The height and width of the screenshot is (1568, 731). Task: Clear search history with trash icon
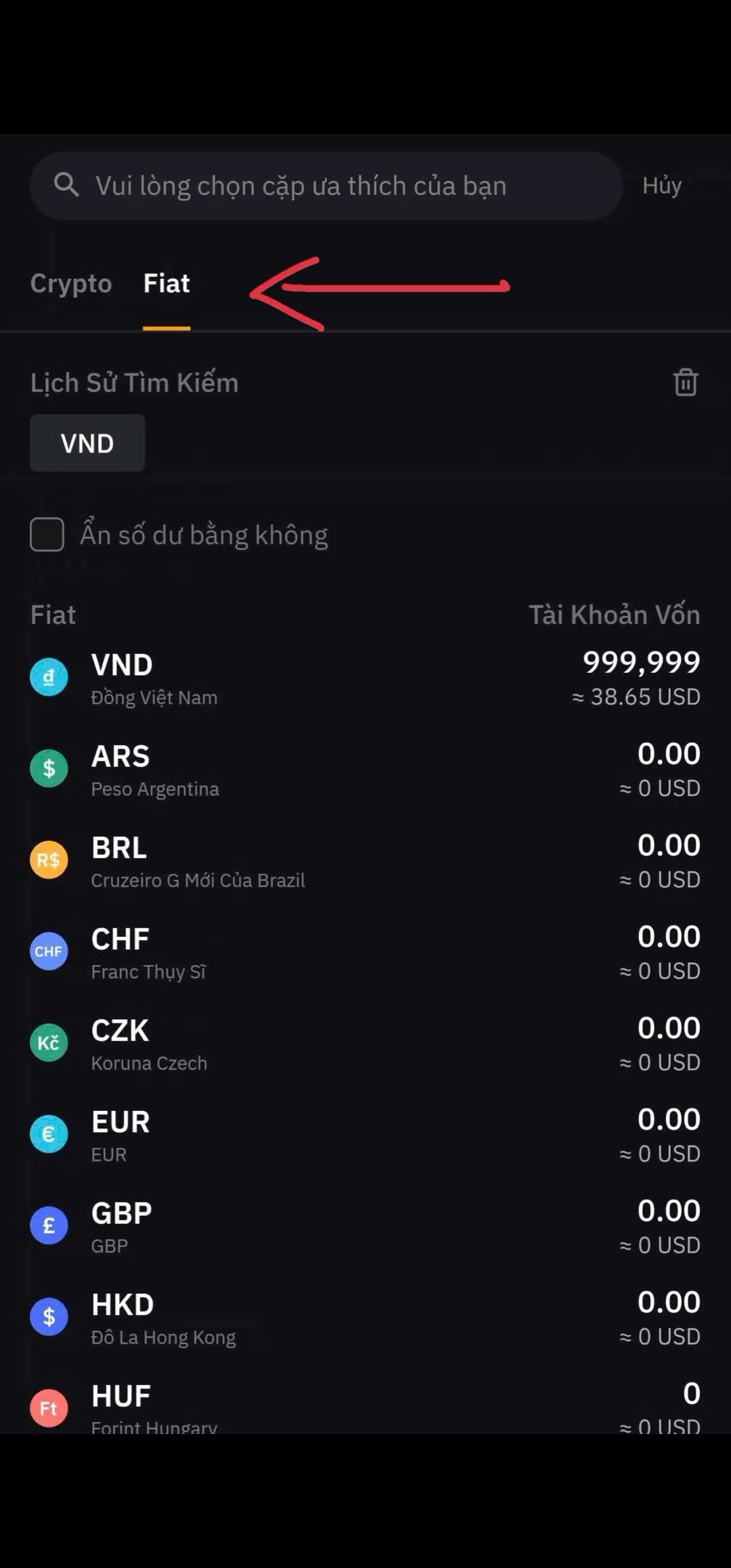click(x=685, y=383)
